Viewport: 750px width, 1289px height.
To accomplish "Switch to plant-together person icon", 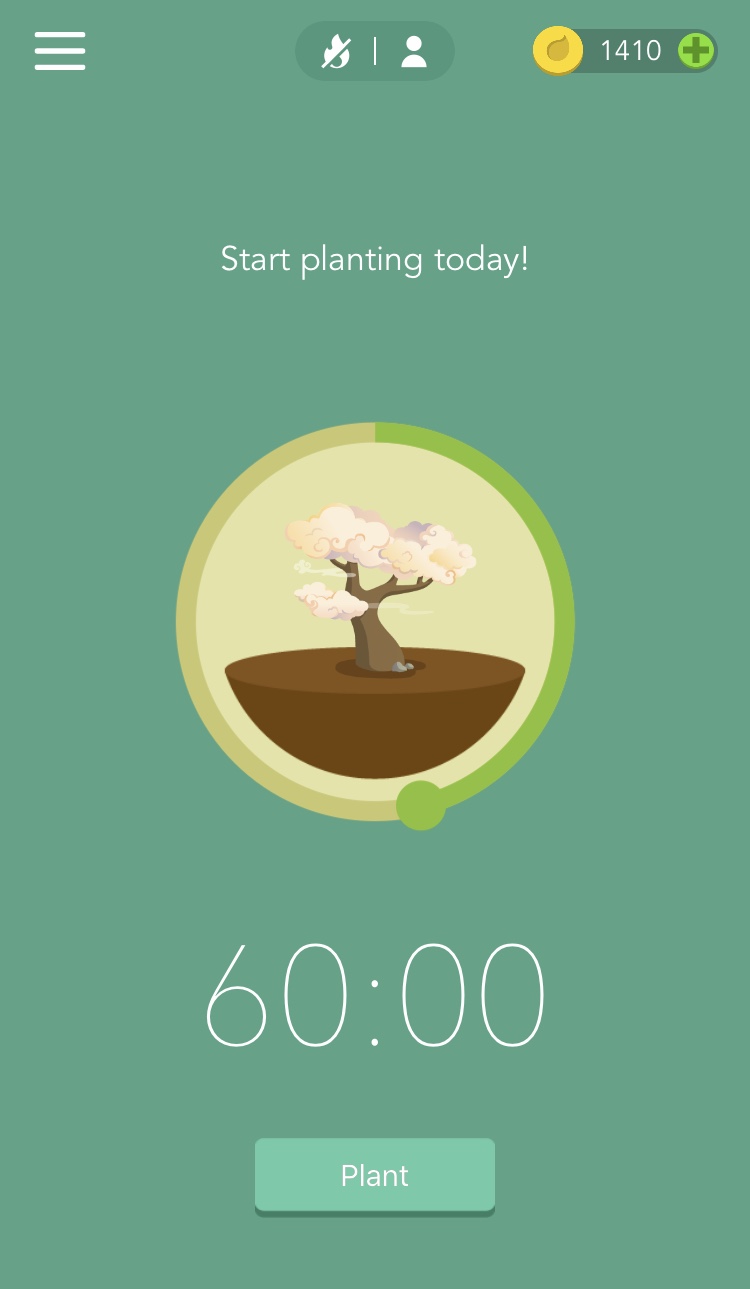I will pyautogui.click(x=414, y=51).
